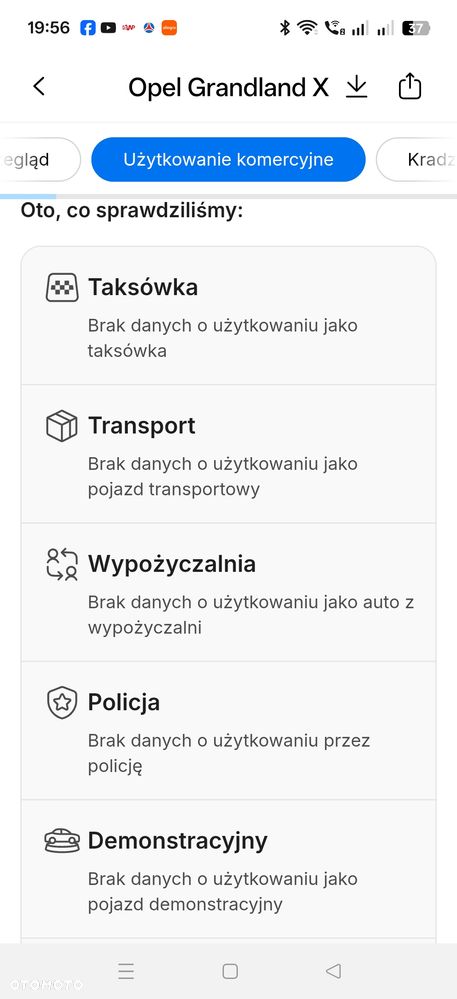Go back using the top-left arrow

(40, 87)
